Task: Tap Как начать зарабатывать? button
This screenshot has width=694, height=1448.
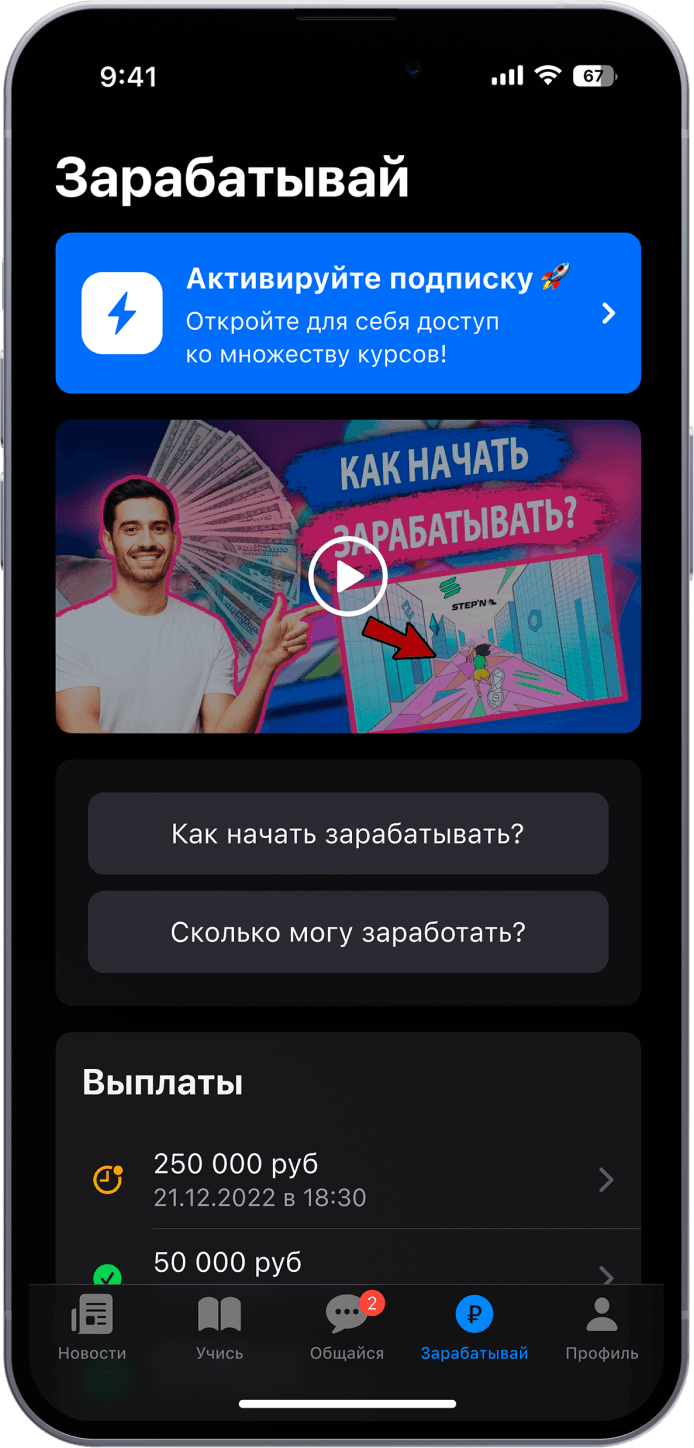Action: [x=347, y=834]
